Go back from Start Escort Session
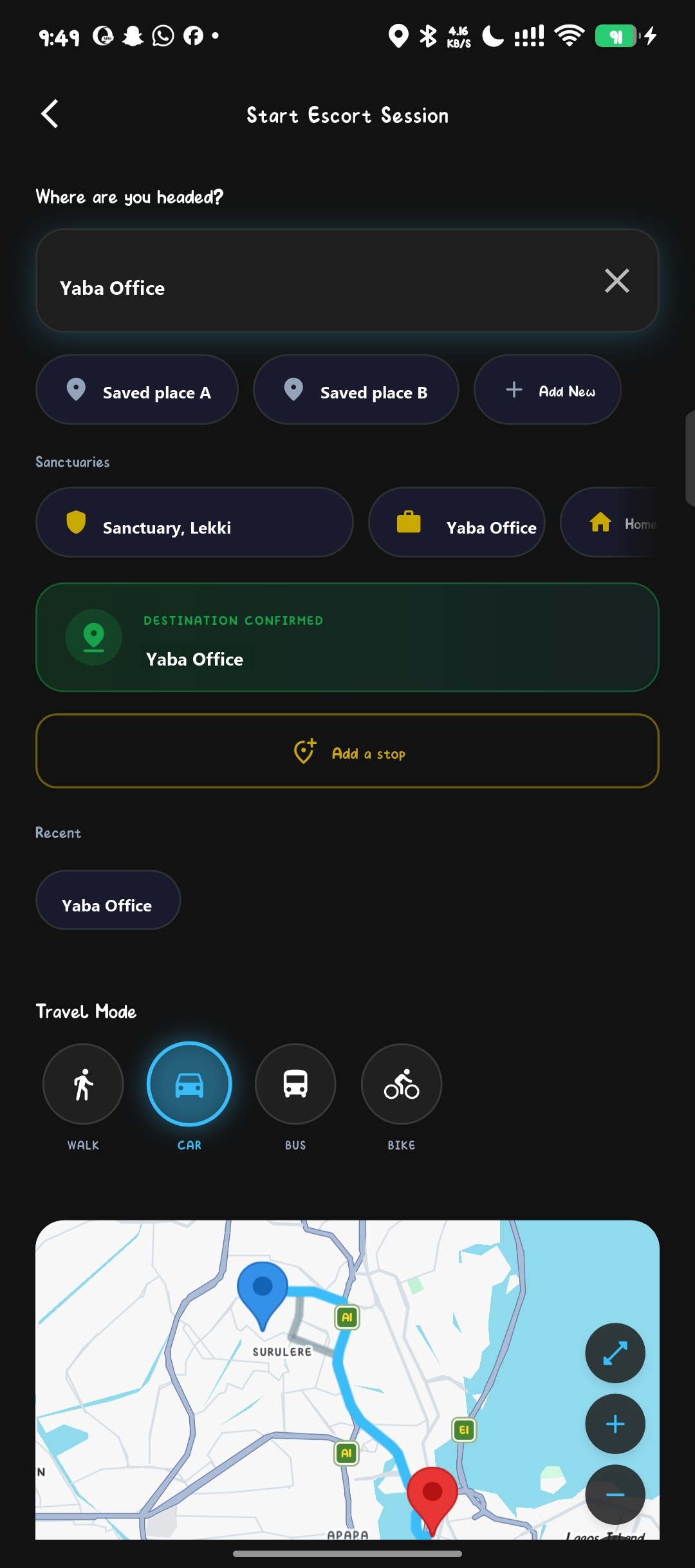695x1568 pixels. (x=50, y=114)
